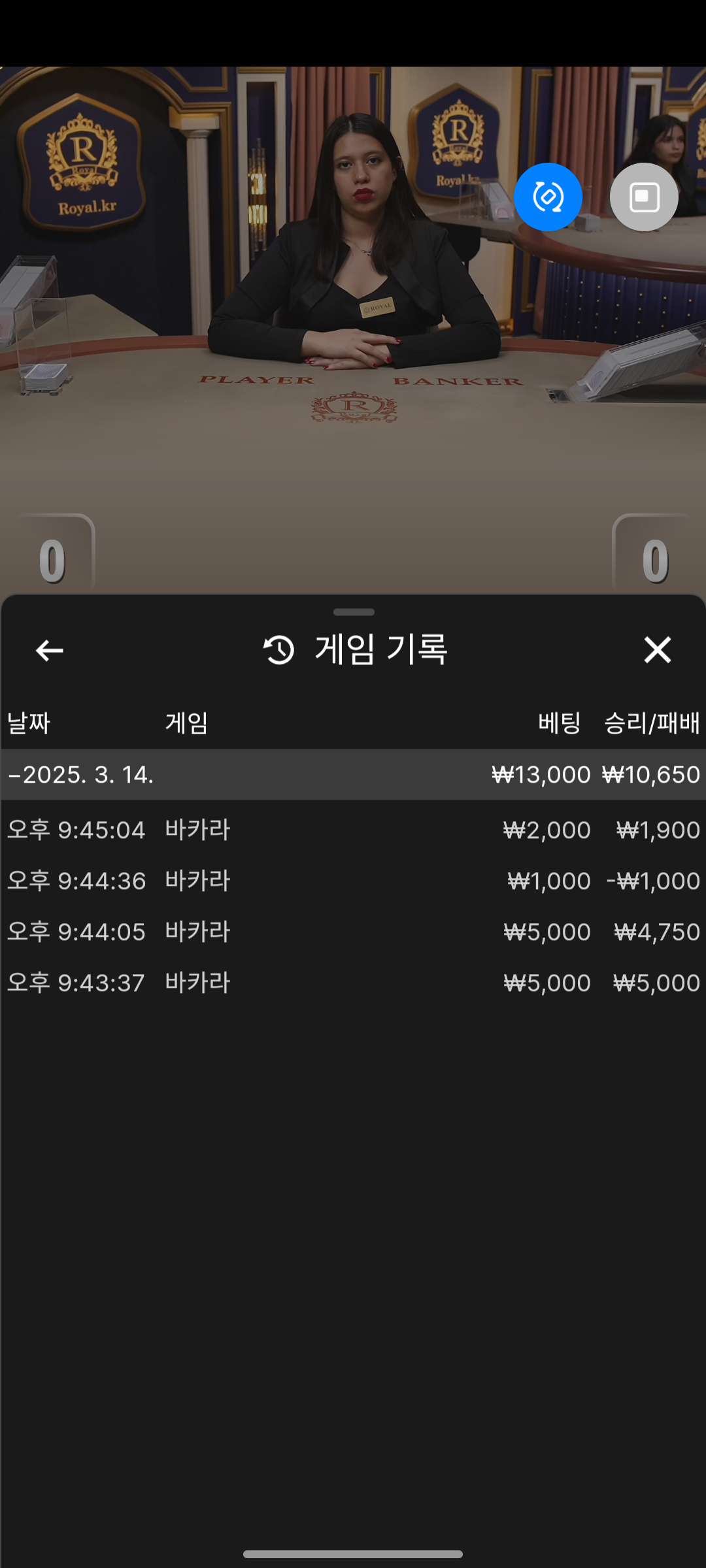Open the 9:45:04 baccarat record
The width and height of the screenshot is (706, 1568).
point(353,830)
